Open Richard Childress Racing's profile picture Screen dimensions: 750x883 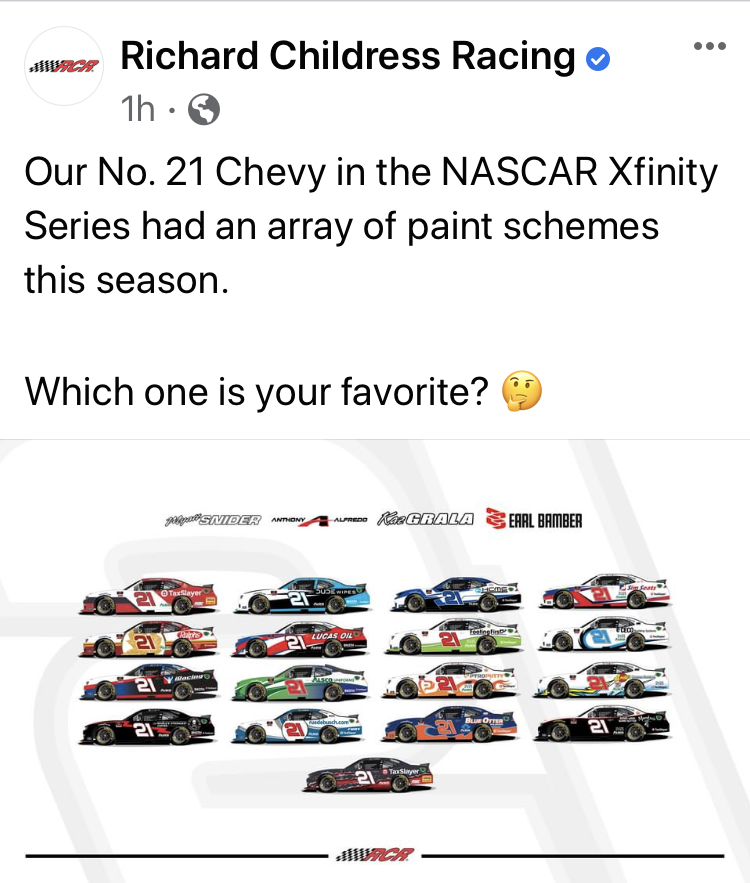coord(63,66)
